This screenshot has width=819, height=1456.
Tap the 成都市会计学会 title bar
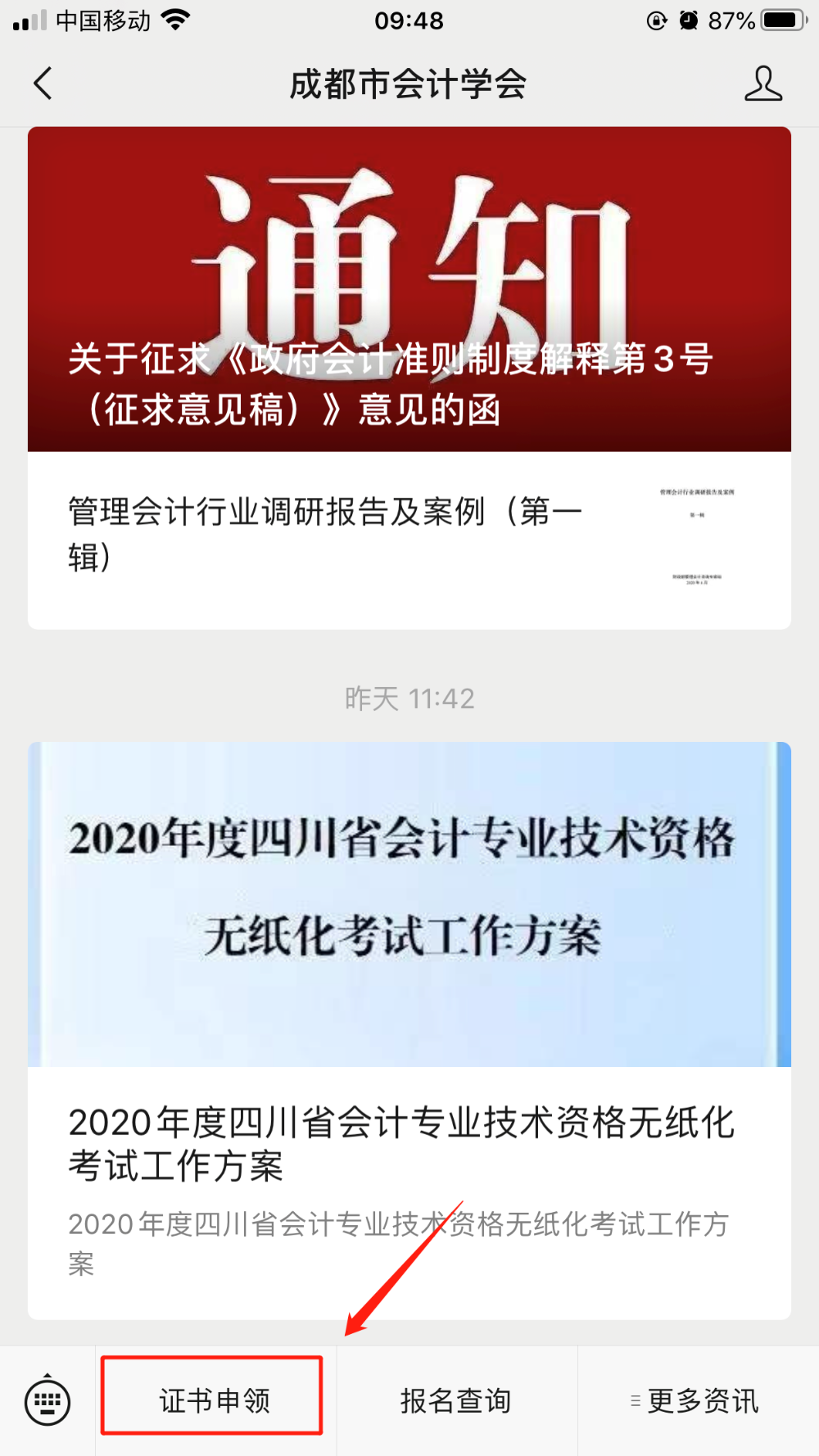coord(409,84)
